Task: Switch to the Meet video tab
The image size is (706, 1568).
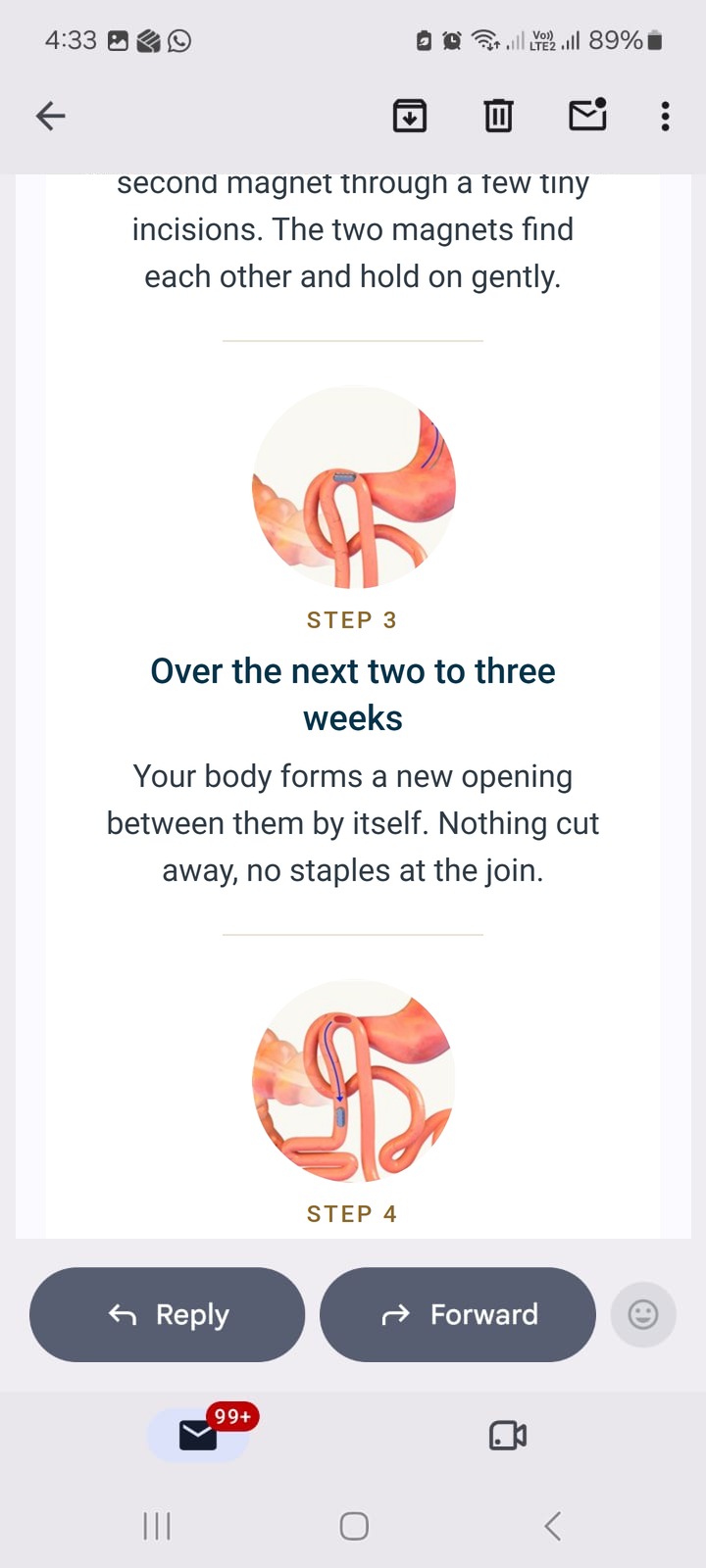Action: (x=508, y=1436)
